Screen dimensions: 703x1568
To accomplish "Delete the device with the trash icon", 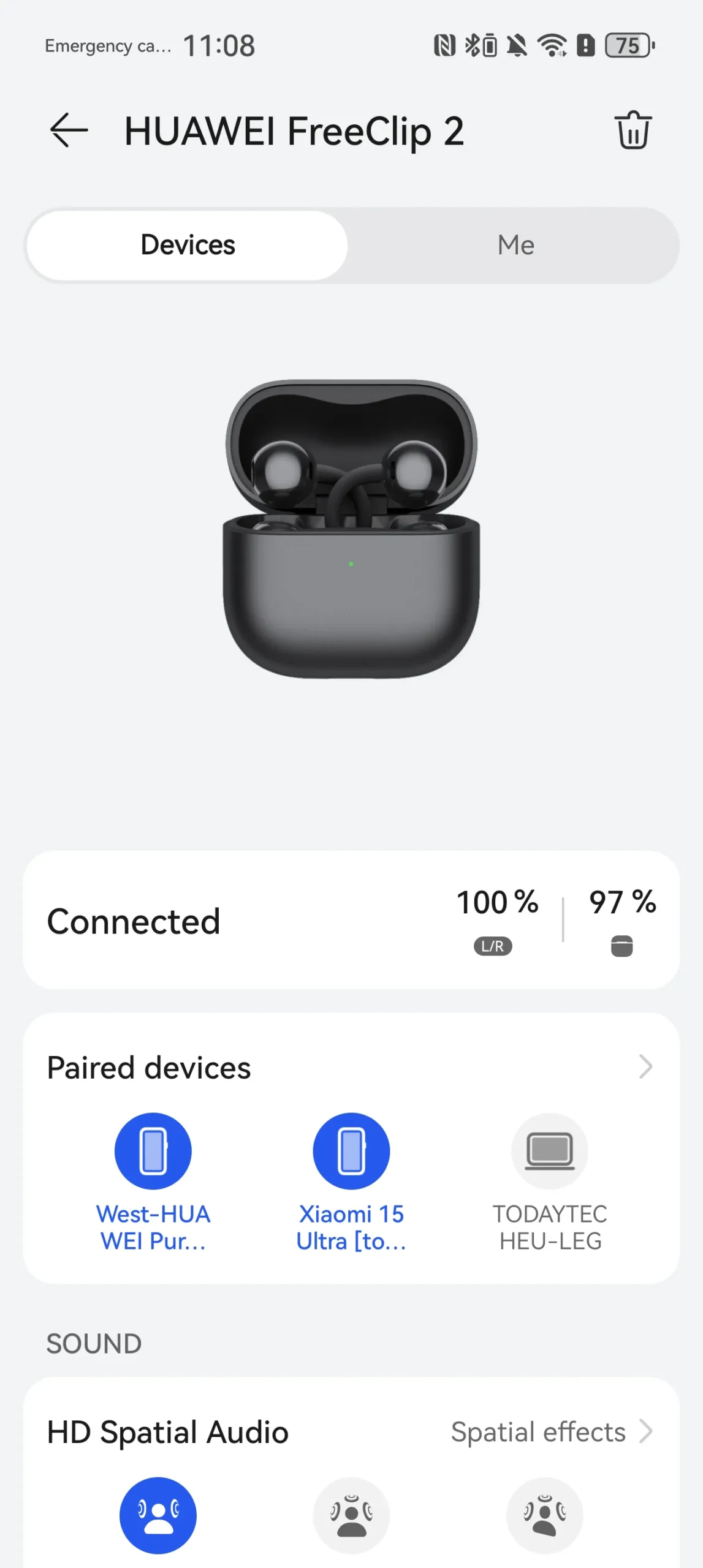I will (x=633, y=130).
